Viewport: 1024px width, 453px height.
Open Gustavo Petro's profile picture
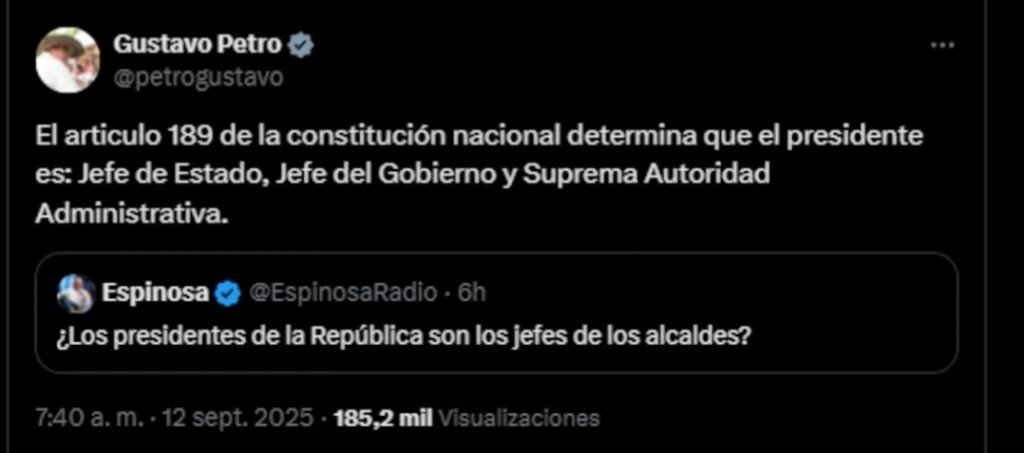[x=68, y=60]
